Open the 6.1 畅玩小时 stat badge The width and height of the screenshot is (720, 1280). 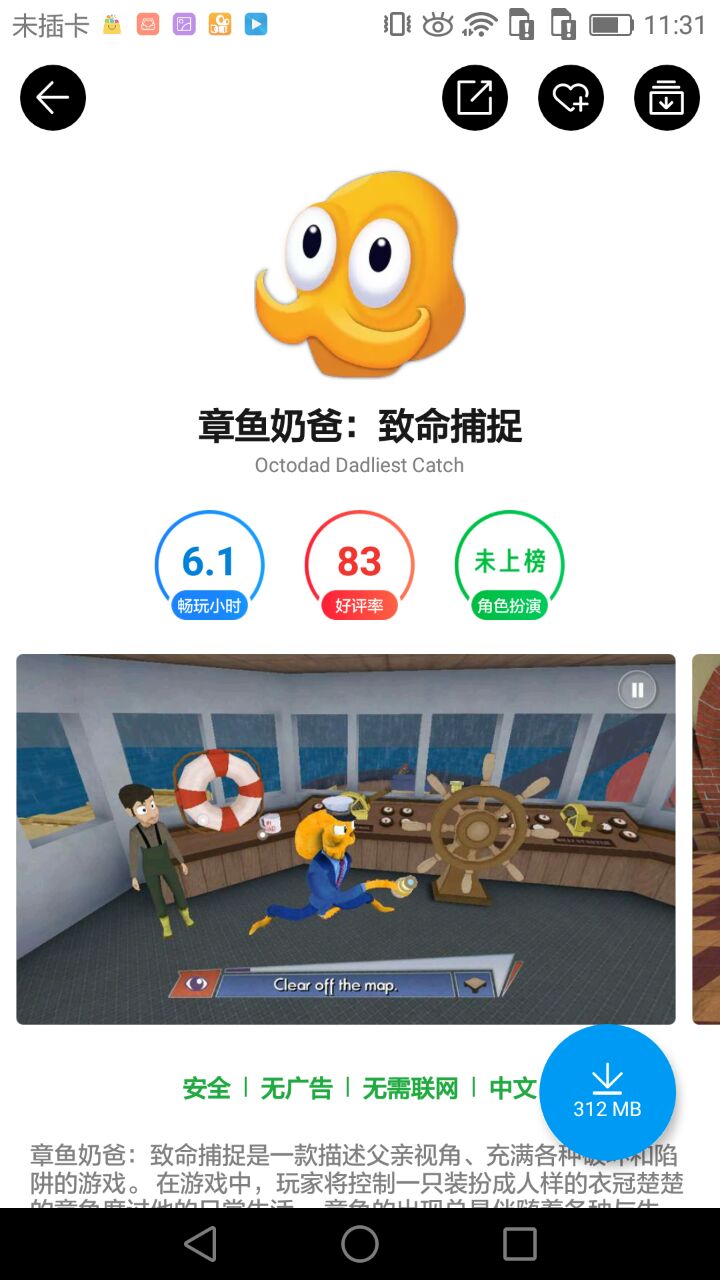[209, 566]
